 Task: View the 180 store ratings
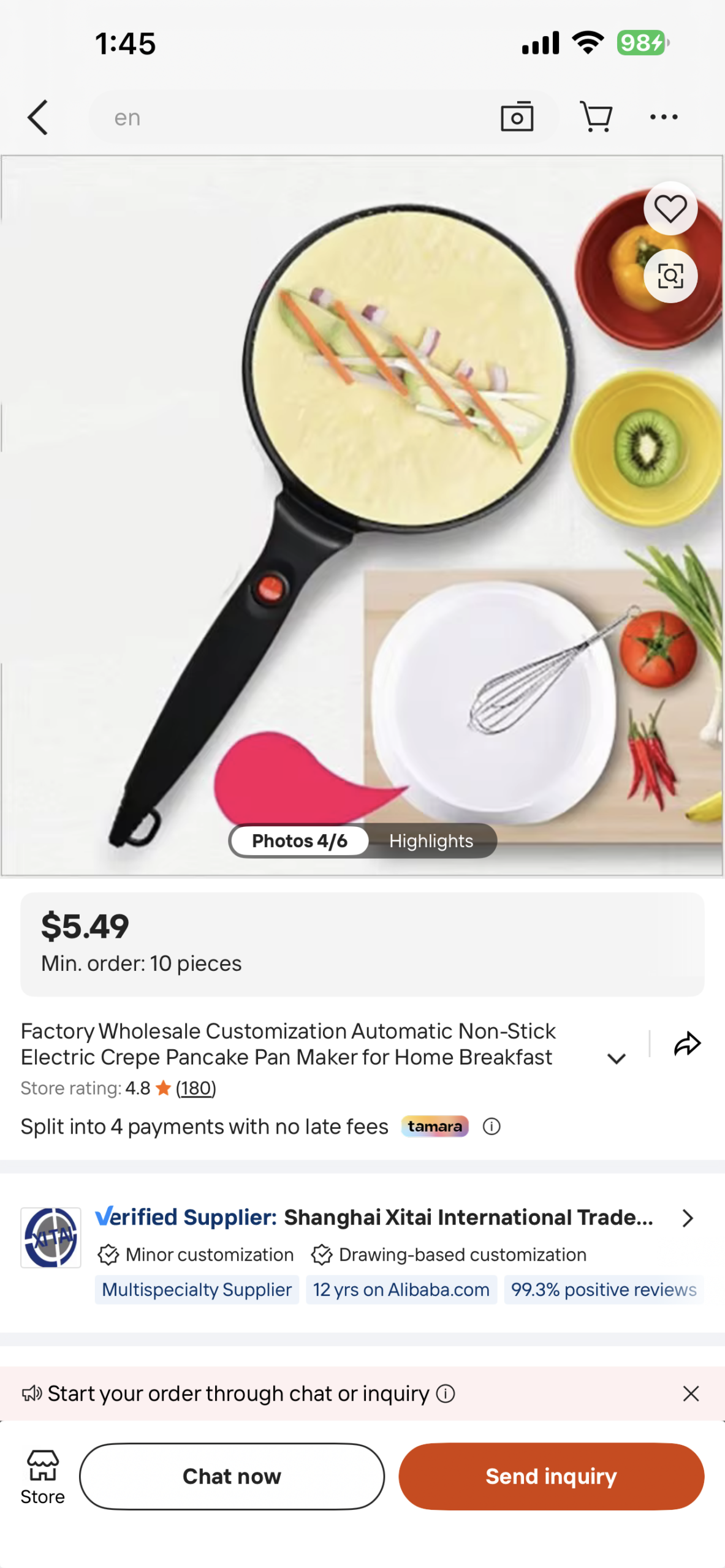(x=195, y=1088)
